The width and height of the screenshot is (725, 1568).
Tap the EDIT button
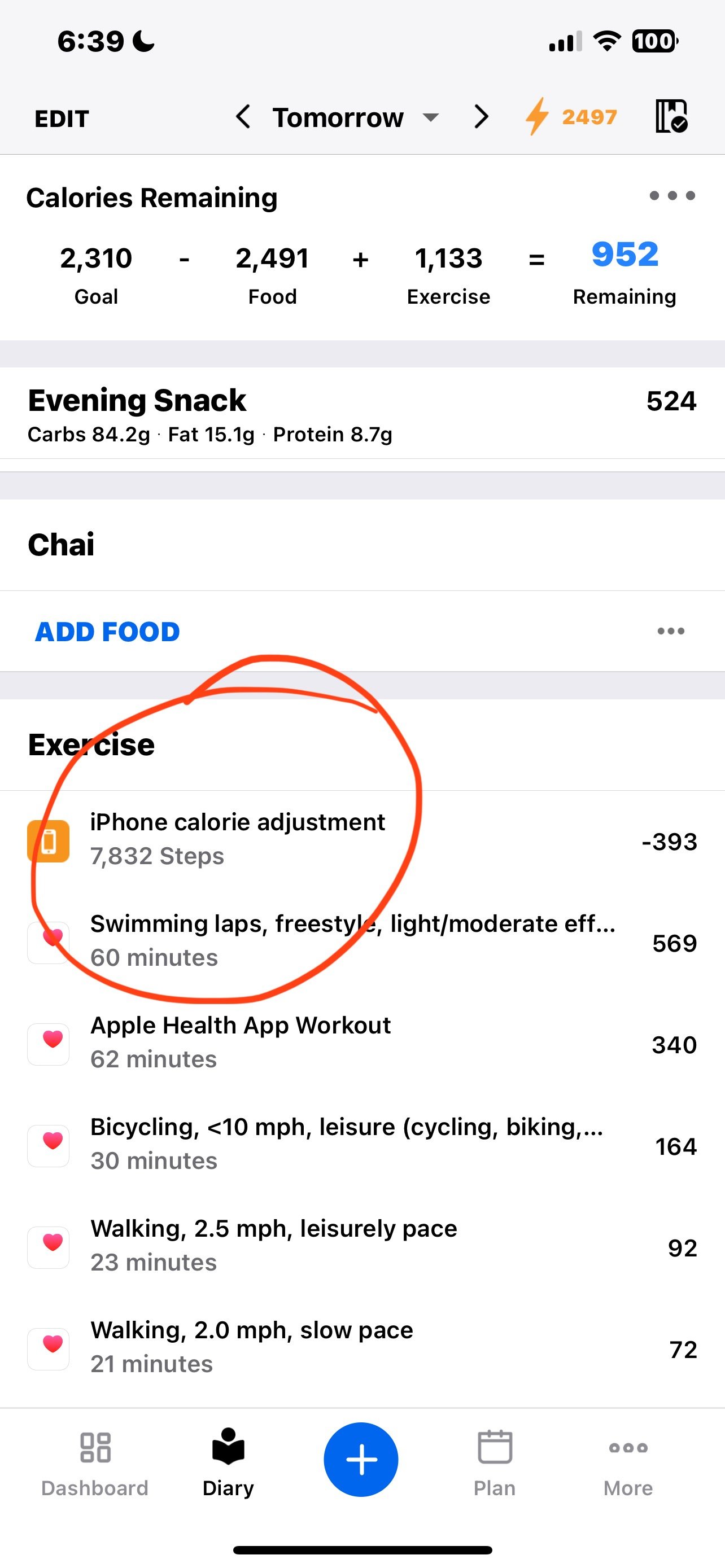(x=62, y=118)
